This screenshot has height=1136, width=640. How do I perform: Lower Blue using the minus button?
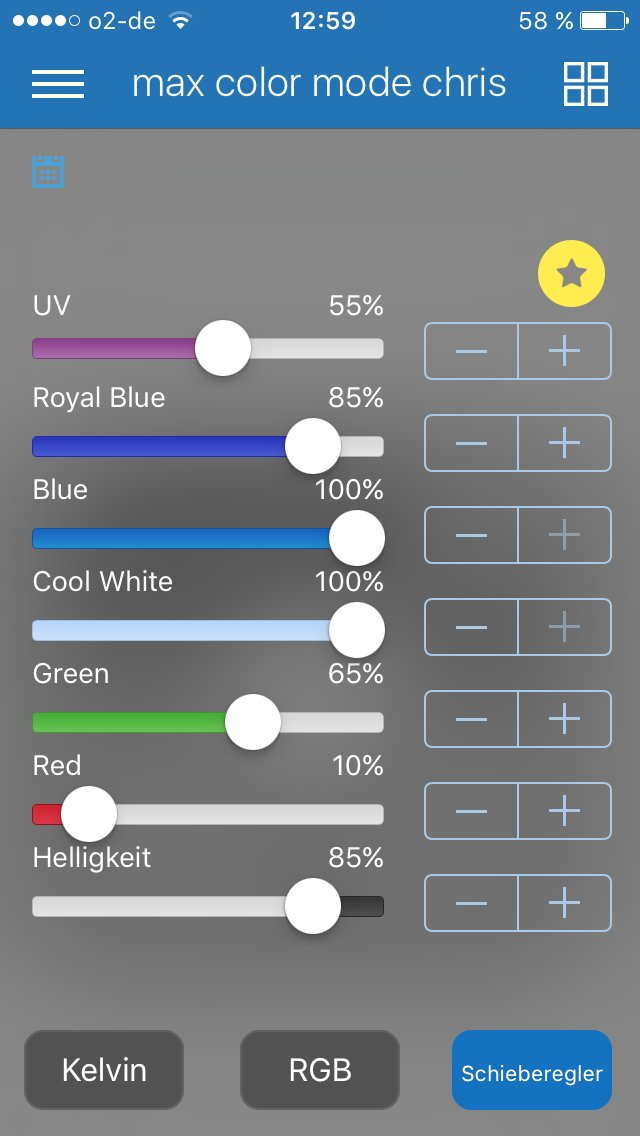(x=471, y=535)
